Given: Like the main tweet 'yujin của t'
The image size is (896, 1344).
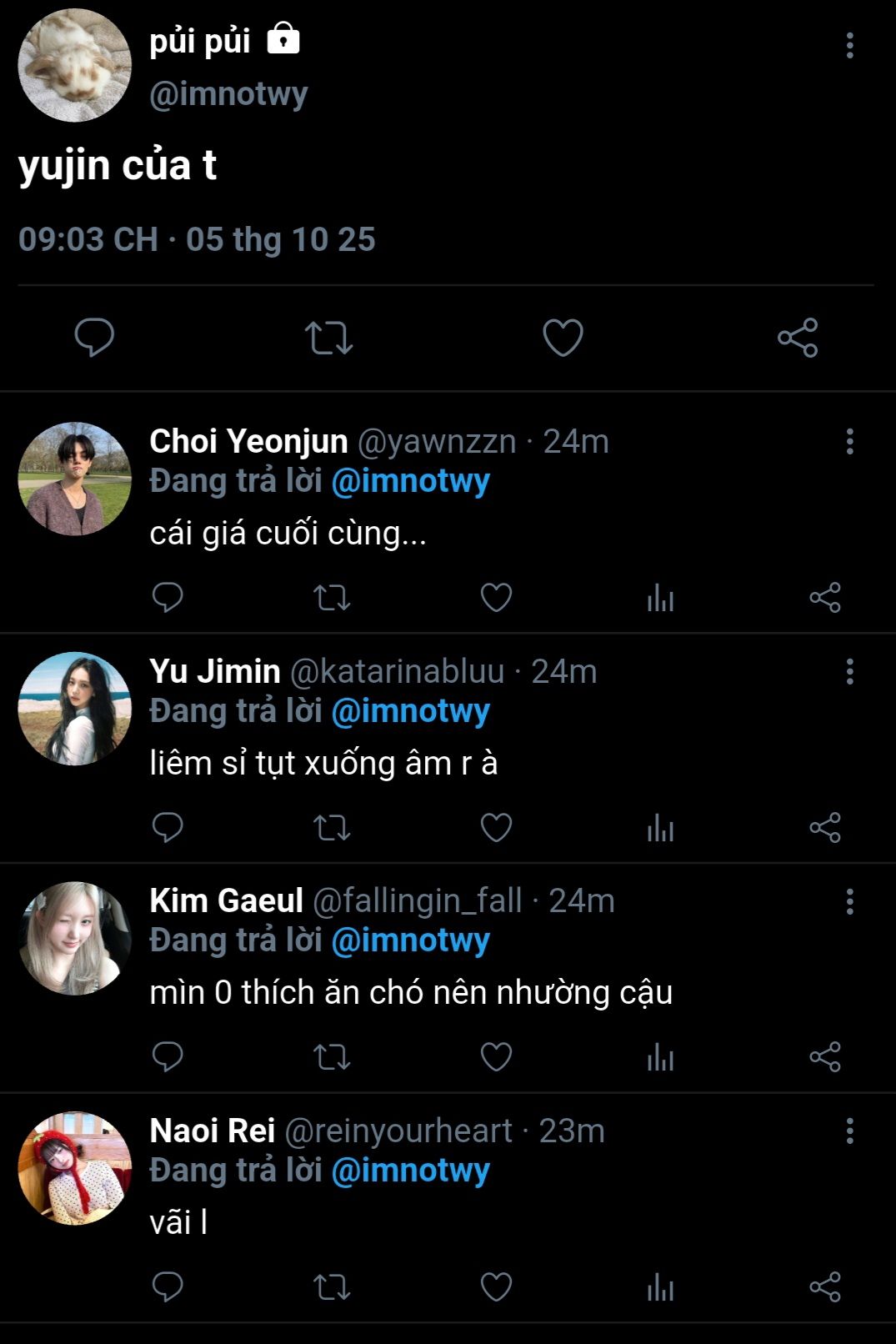Looking at the screenshot, I should [x=563, y=338].
